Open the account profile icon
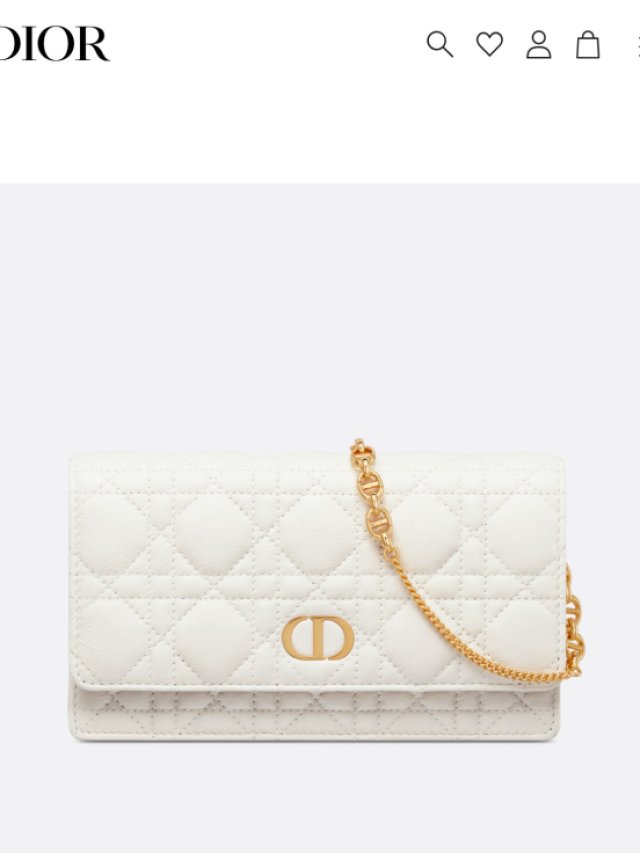 (x=539, y=44)
